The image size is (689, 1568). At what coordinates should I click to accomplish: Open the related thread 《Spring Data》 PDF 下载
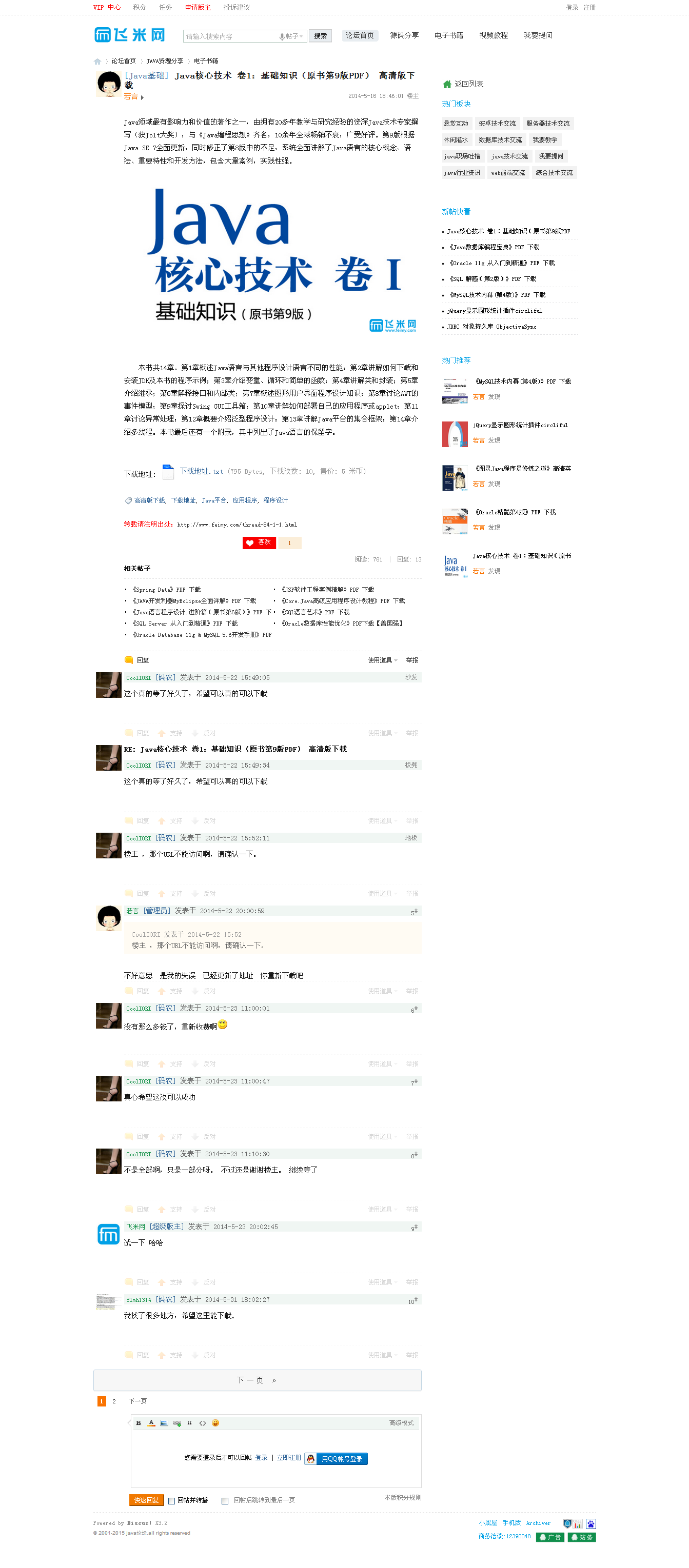click(166, 589)
